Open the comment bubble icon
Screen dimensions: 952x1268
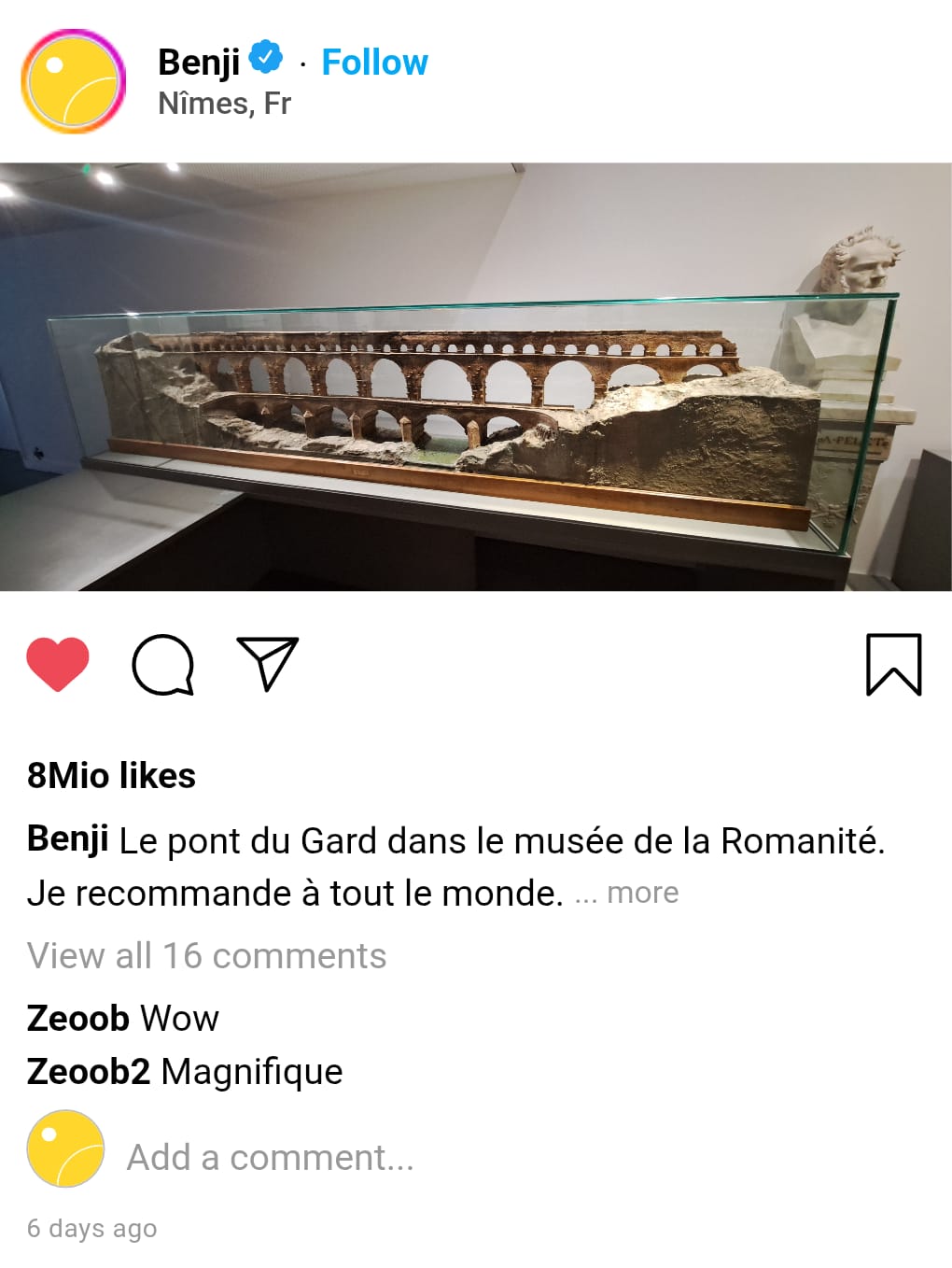(163, 665)
